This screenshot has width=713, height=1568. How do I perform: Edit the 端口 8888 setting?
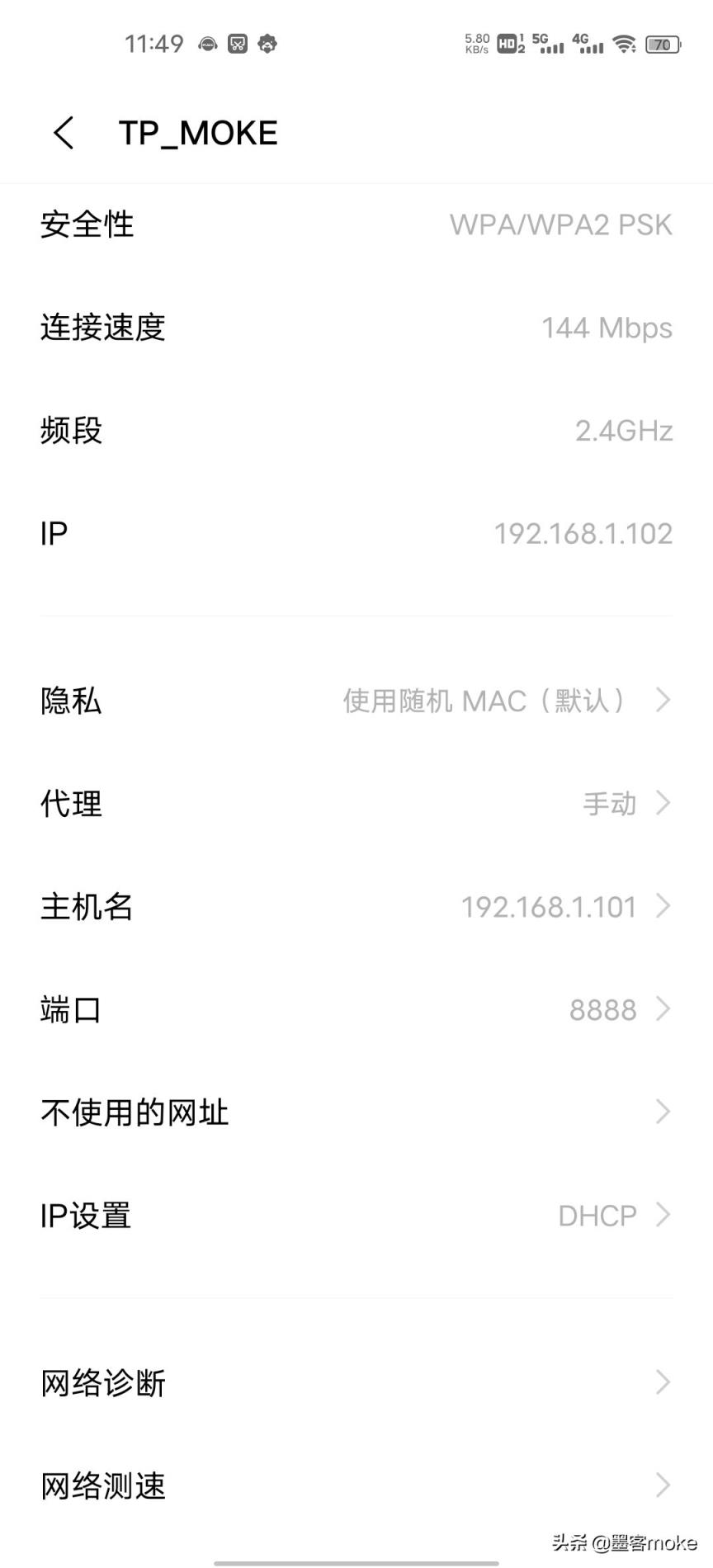(356, 1009)
